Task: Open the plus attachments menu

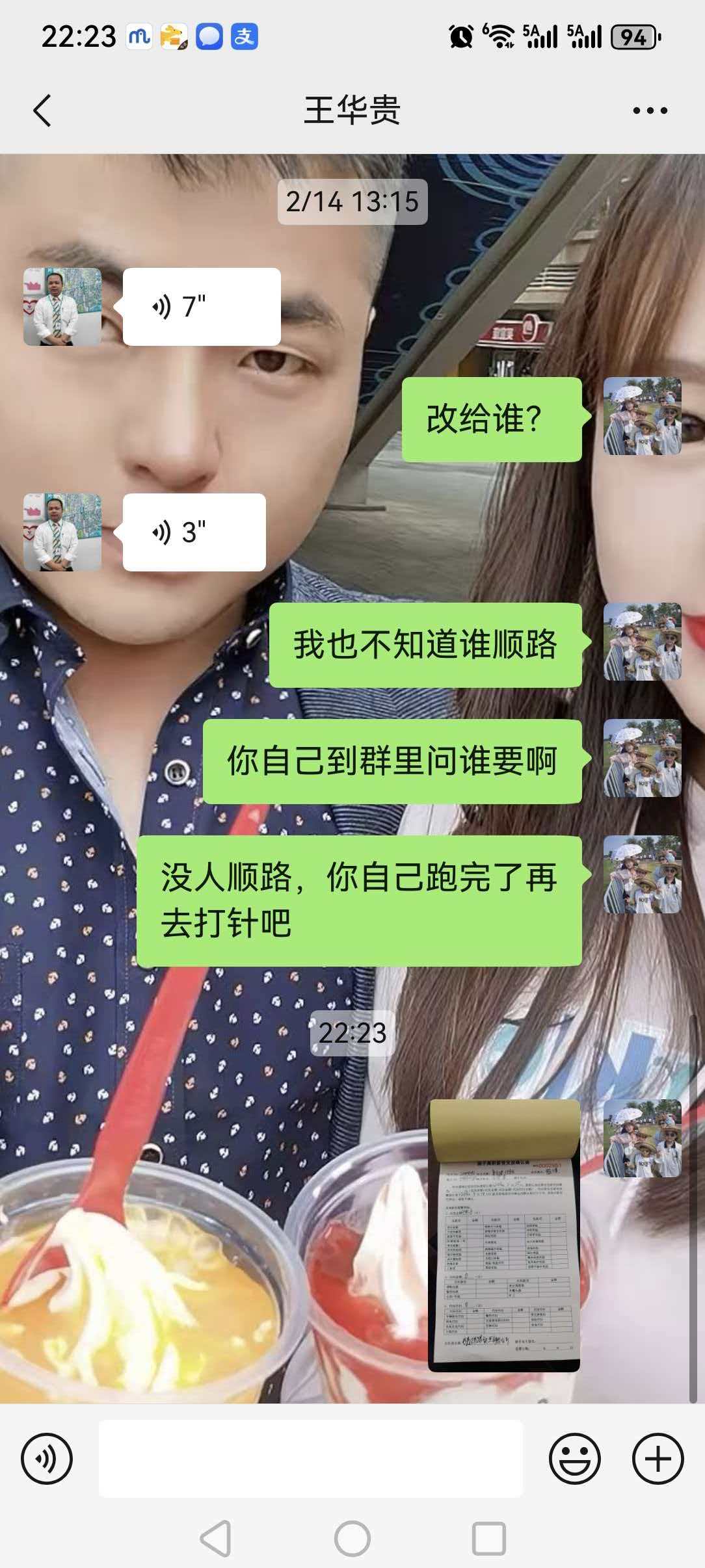Action: [658, 1458]
